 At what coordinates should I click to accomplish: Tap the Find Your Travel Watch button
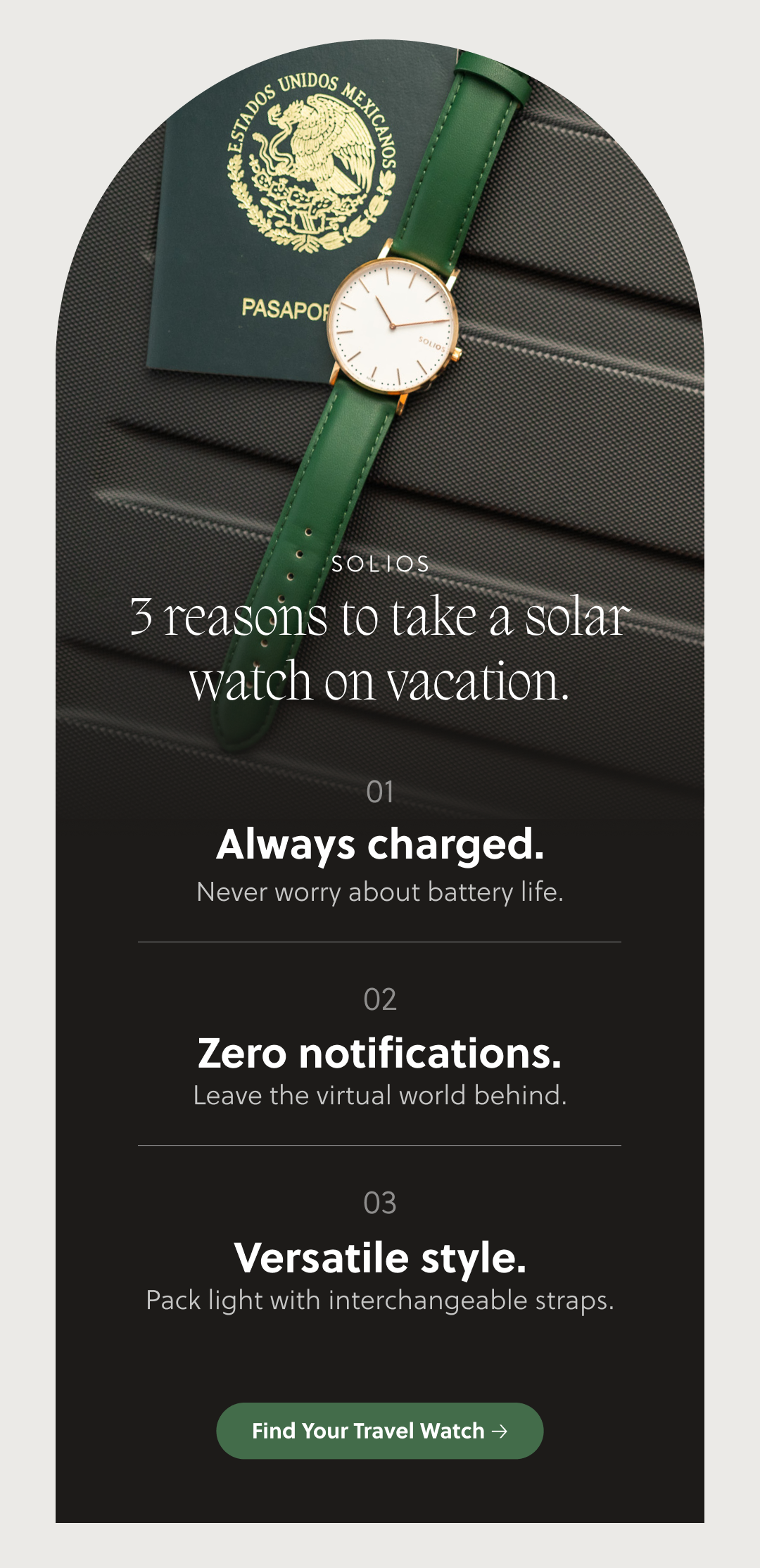(379, 1431)
